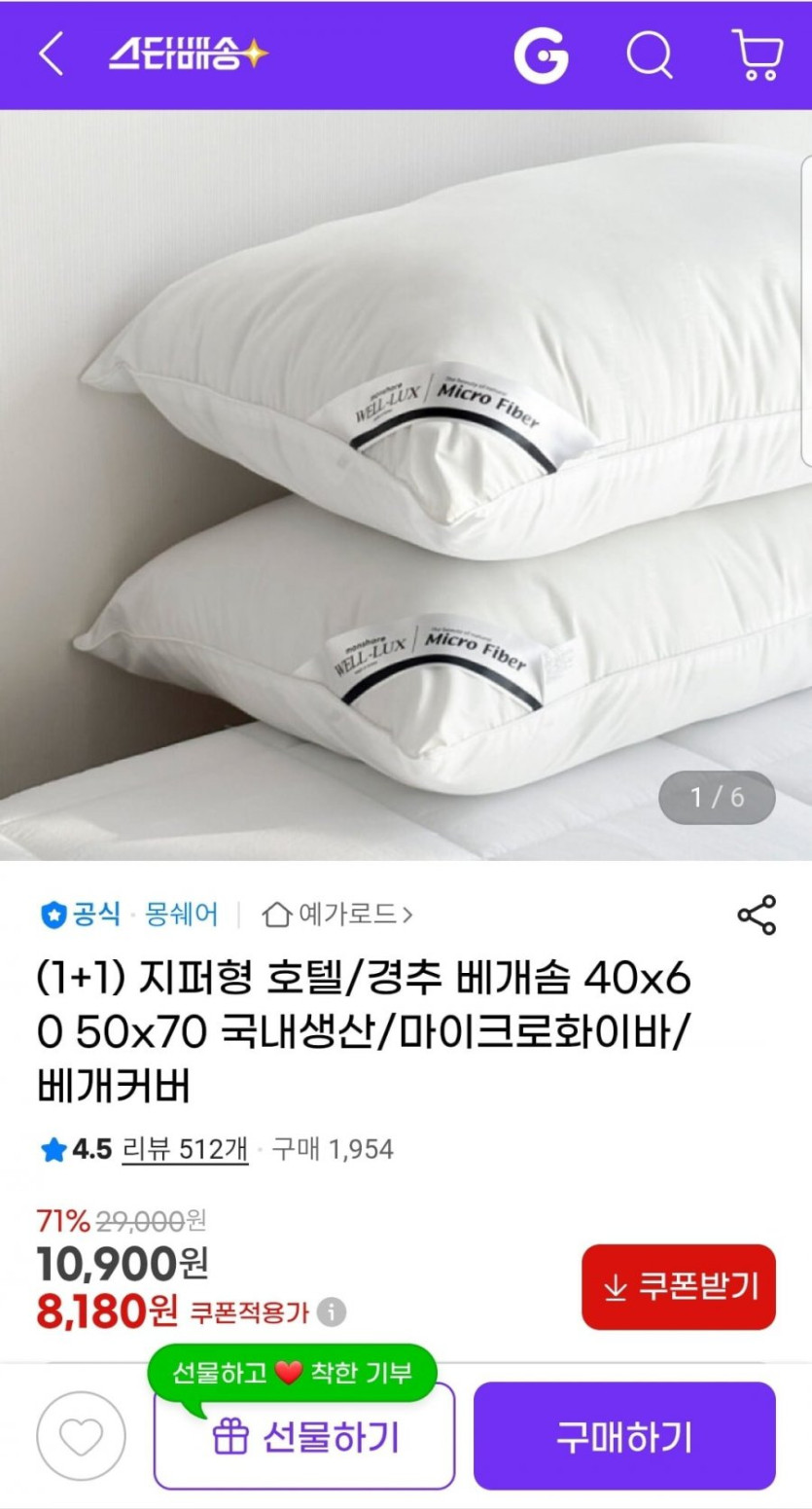The height and width of the screenshot is (1509, 812).
Task: Open the product photo gallery
Action: click(x=406, y=485)
